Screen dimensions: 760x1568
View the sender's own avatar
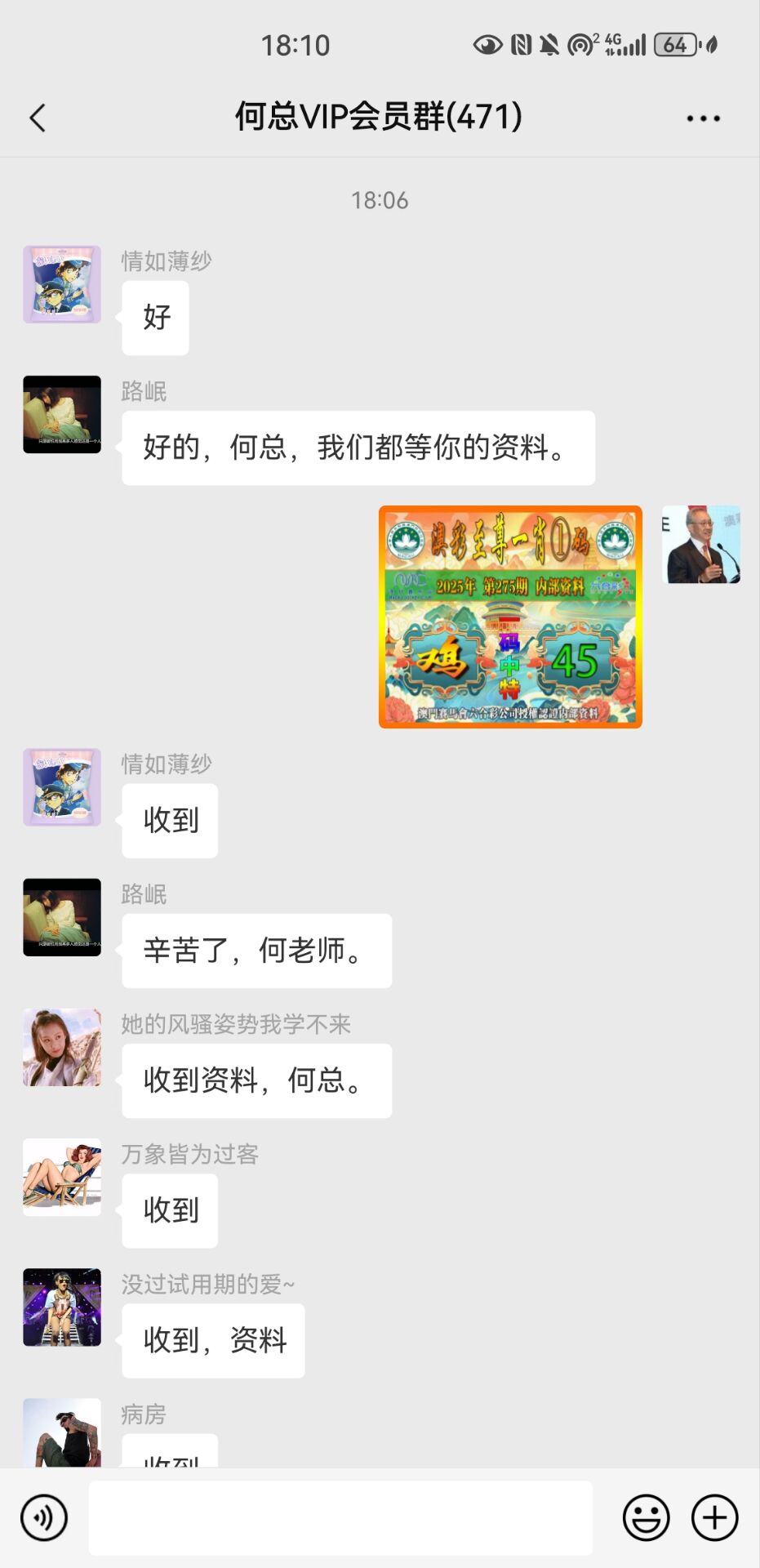pyautogui.click(x=700, y=544)
